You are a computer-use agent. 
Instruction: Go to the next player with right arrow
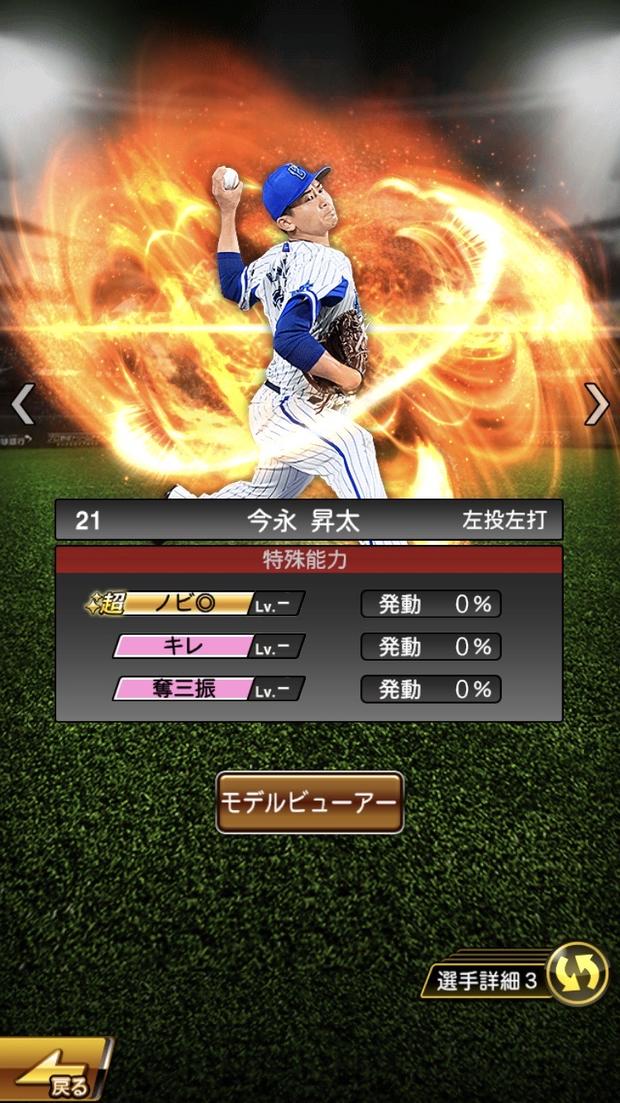[597, 404]
